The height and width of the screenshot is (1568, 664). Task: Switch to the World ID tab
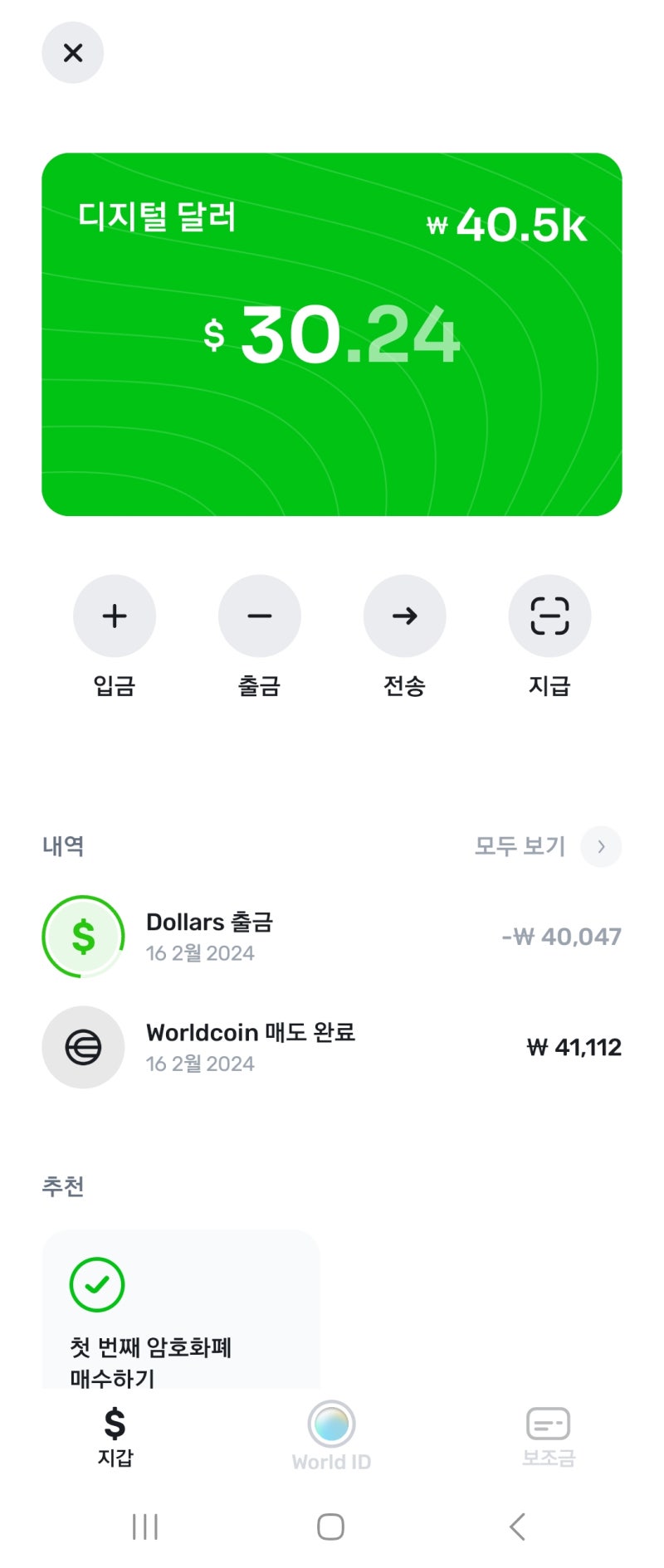click(331, 1435)
